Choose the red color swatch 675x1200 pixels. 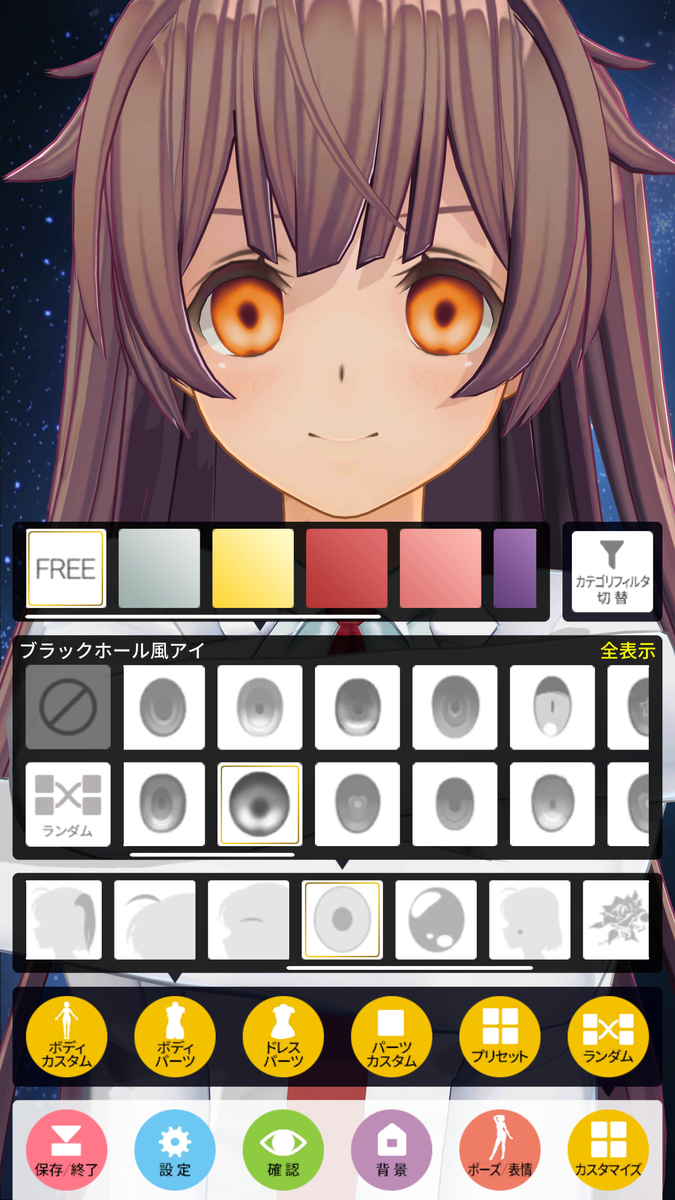[346, 569]
